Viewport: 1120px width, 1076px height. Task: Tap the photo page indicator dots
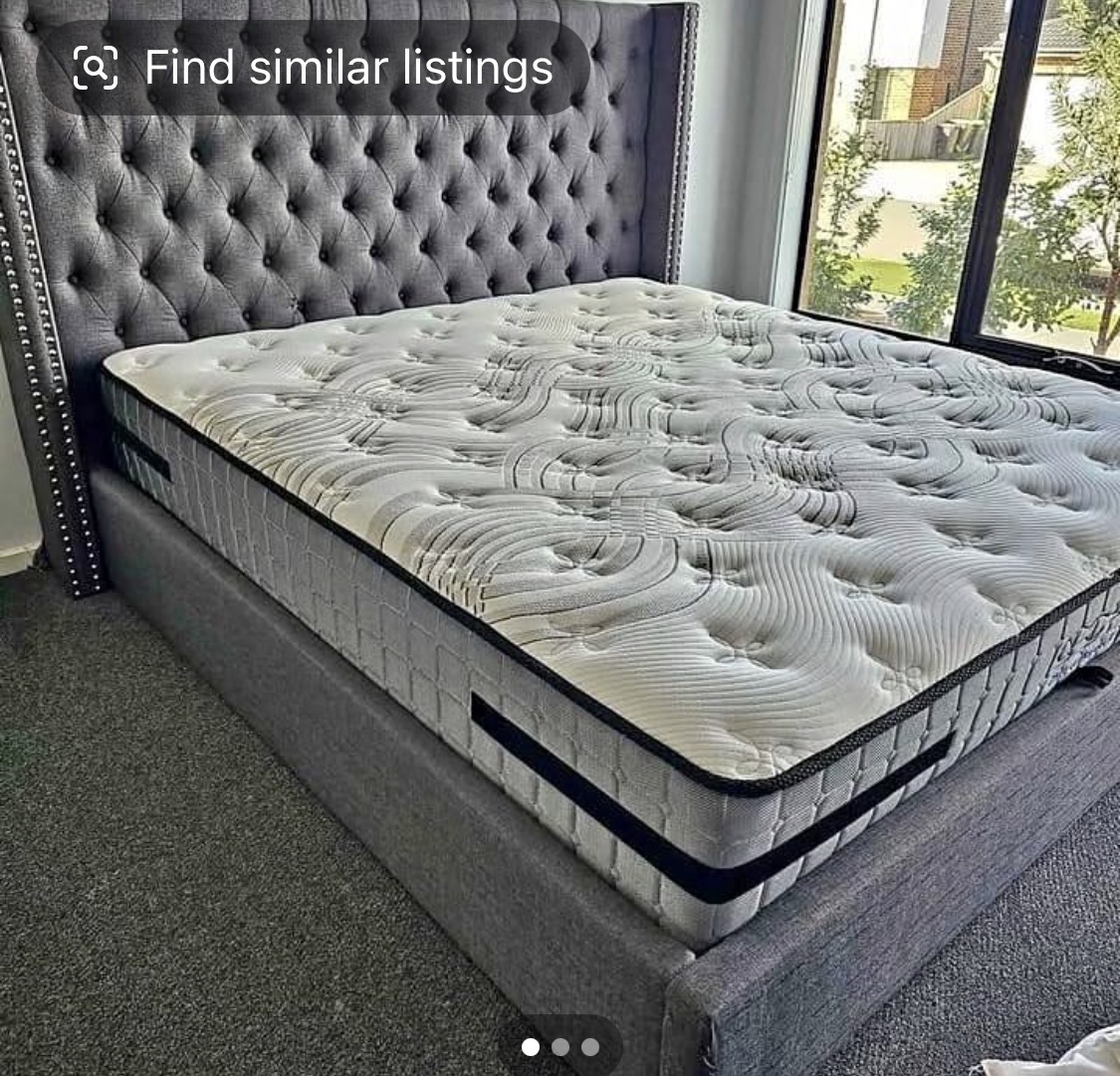(x=560, y=1047)
